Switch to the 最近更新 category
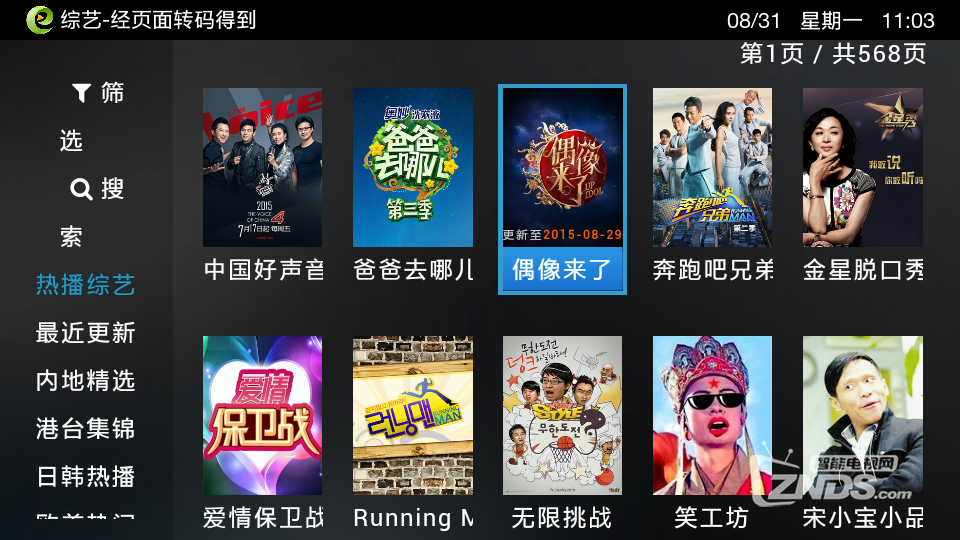This screenshot has width=960, height=540. pyautogui.click(x=86, y=333)
